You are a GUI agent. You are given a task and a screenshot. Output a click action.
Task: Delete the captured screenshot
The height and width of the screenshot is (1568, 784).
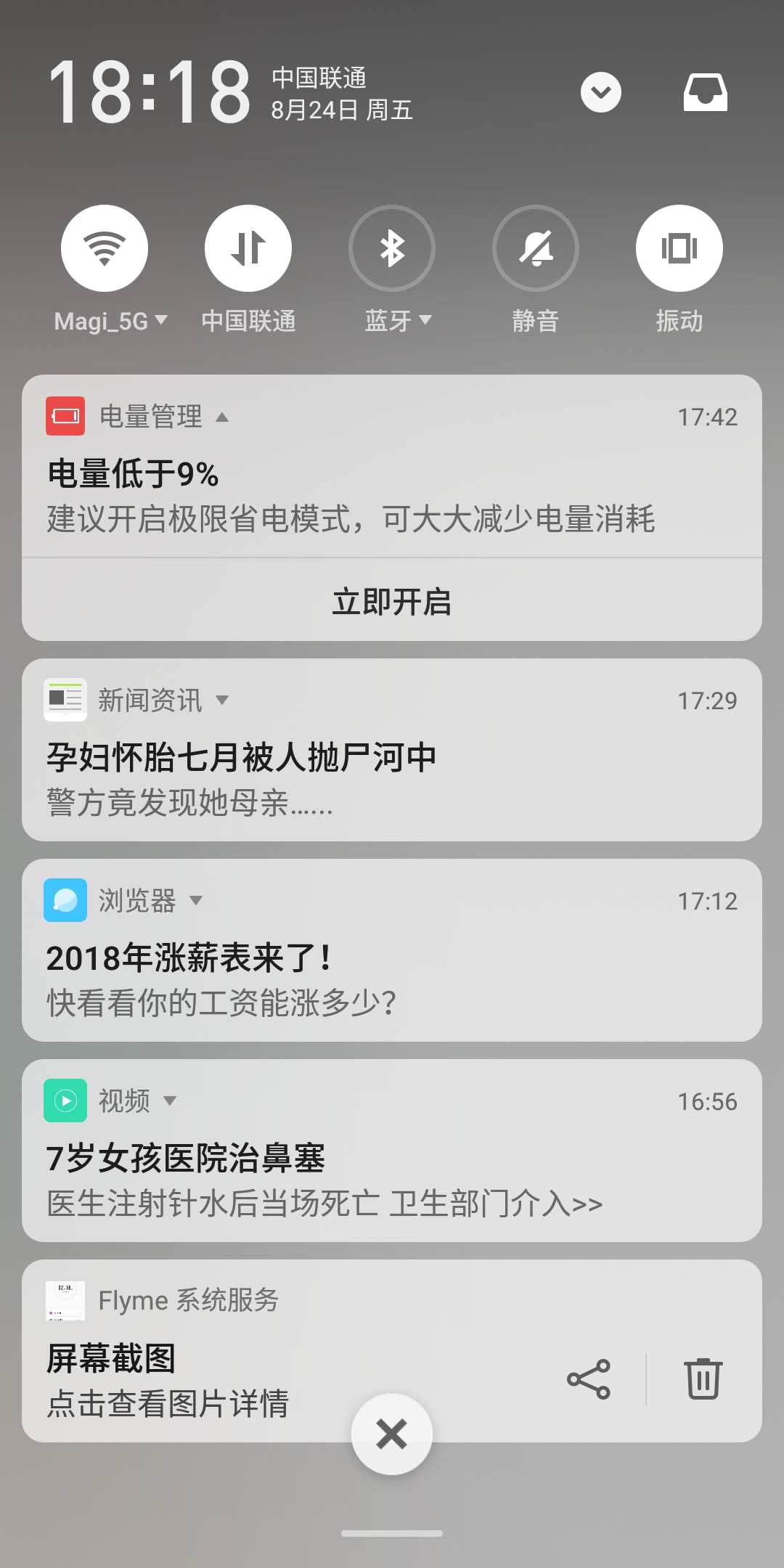[703, 1378]
